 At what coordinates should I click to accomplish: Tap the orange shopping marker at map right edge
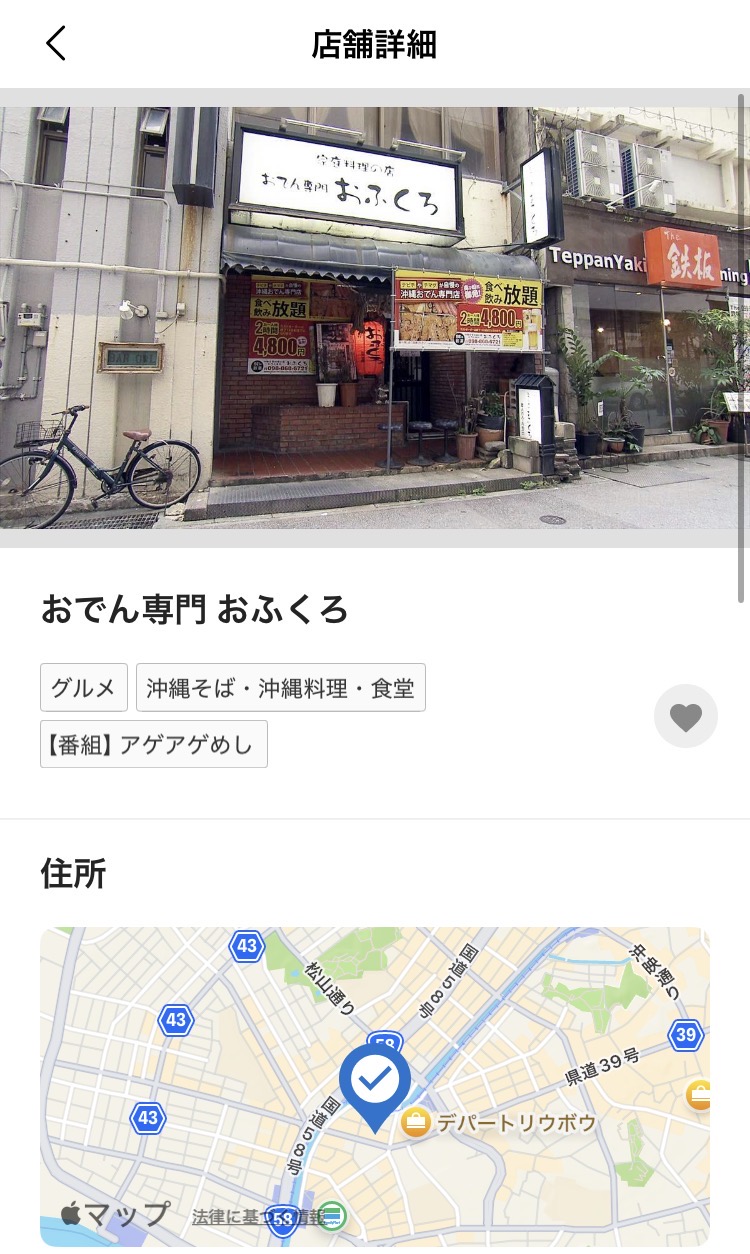tap(702, 1096)
